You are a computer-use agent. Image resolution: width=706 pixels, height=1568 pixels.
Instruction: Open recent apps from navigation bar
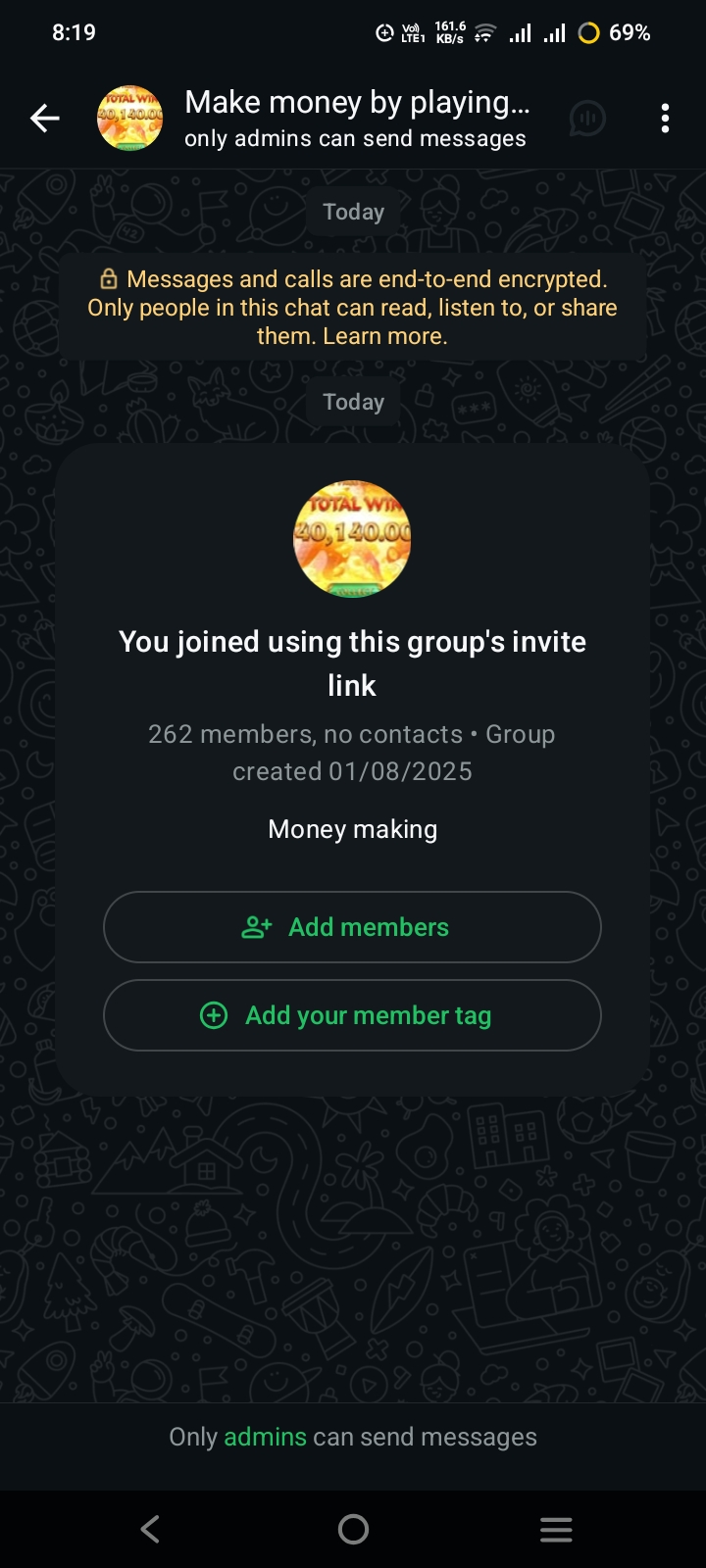pos(556,1529)
